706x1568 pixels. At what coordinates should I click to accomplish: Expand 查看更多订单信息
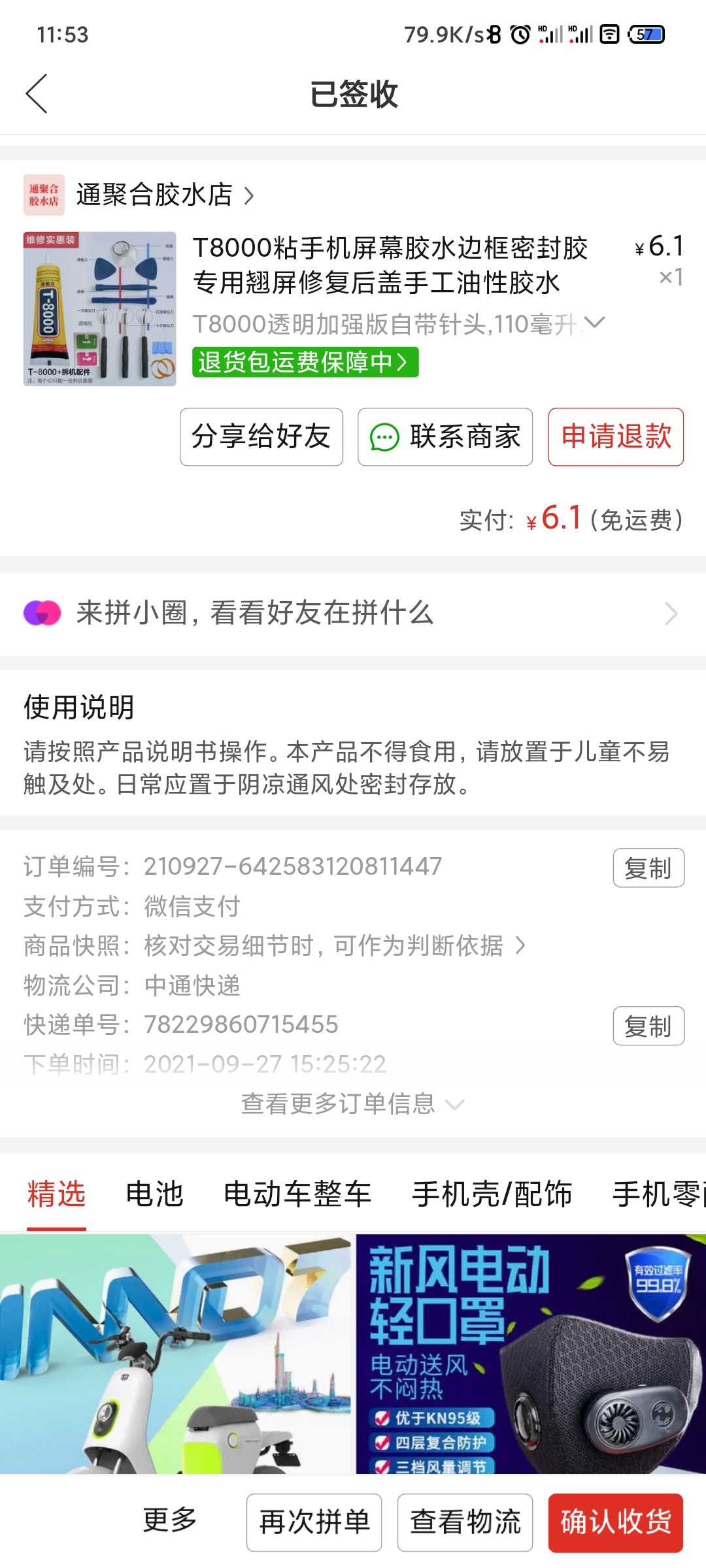point(353,1104)
